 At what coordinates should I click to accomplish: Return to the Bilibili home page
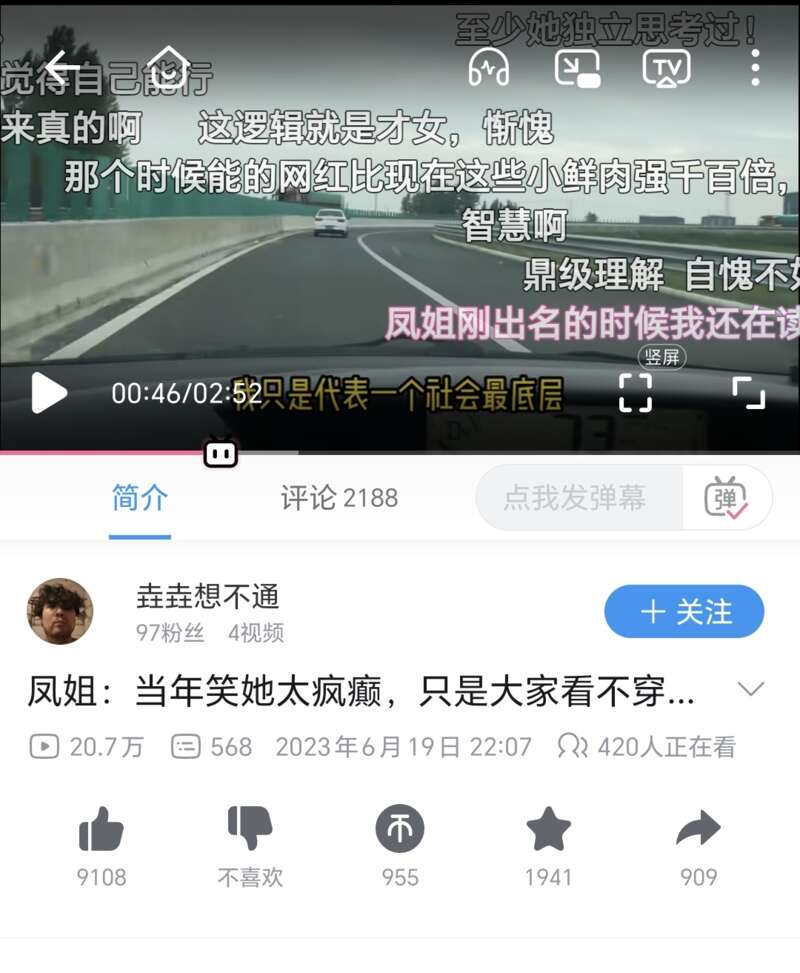coord(169,66)
